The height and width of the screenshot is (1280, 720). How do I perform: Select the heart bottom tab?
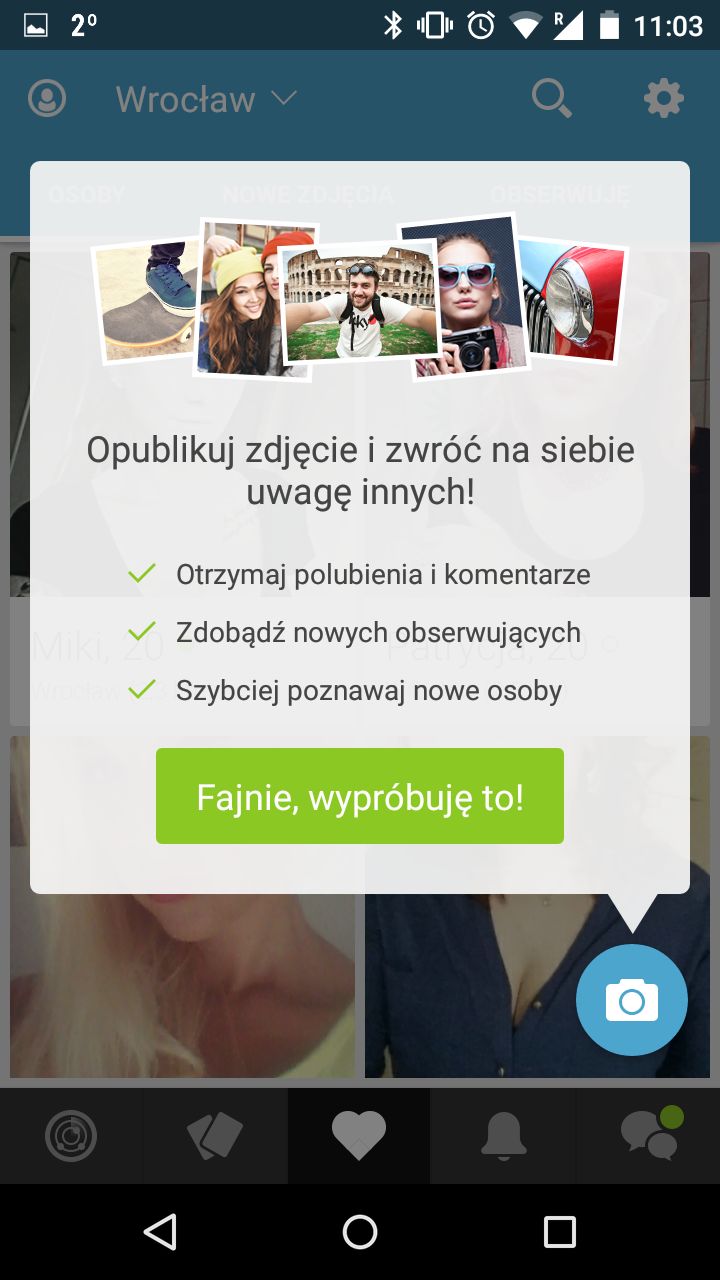(x=359, y=1136)
